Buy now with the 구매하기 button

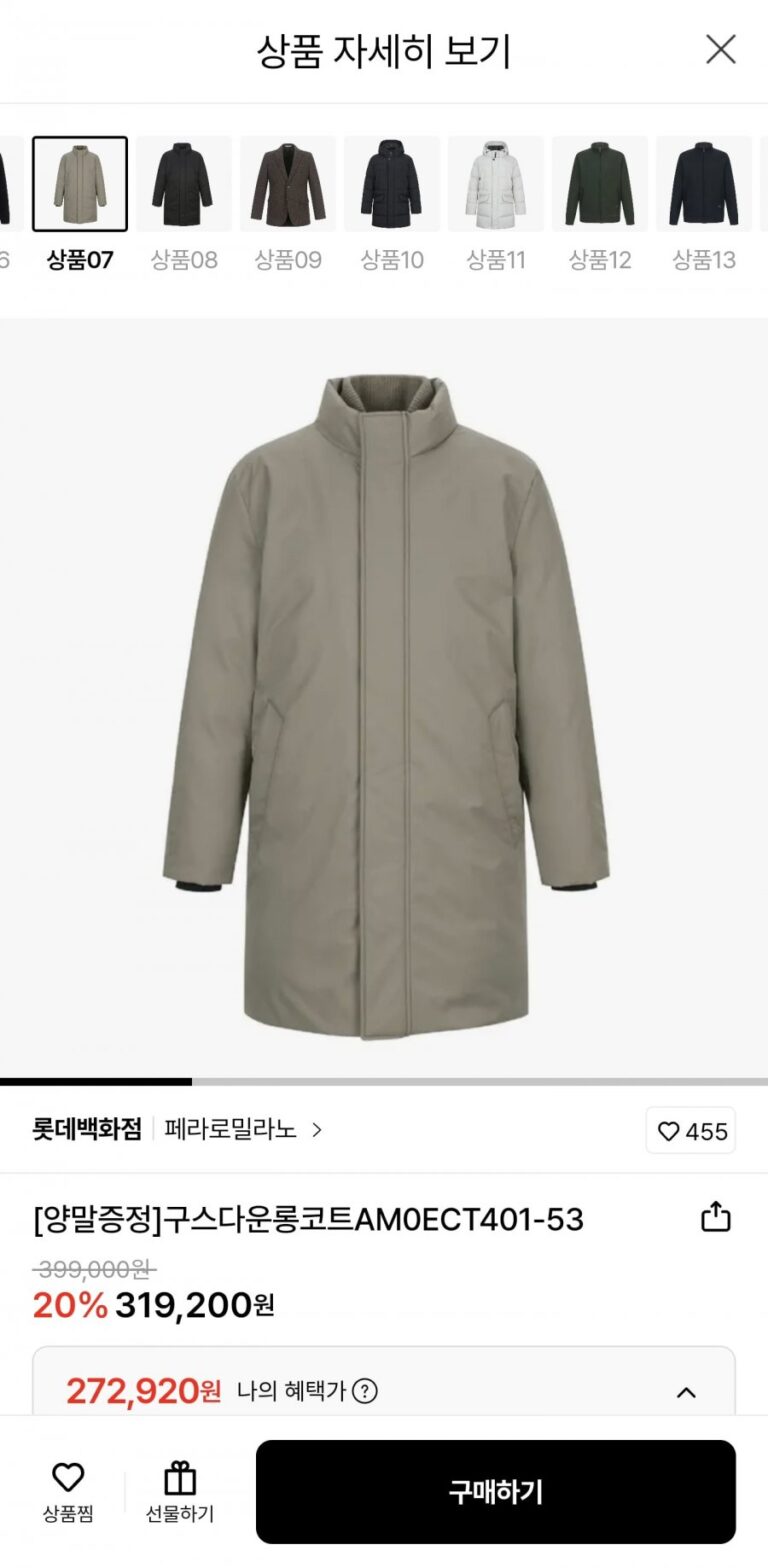tap(495, 1492)
